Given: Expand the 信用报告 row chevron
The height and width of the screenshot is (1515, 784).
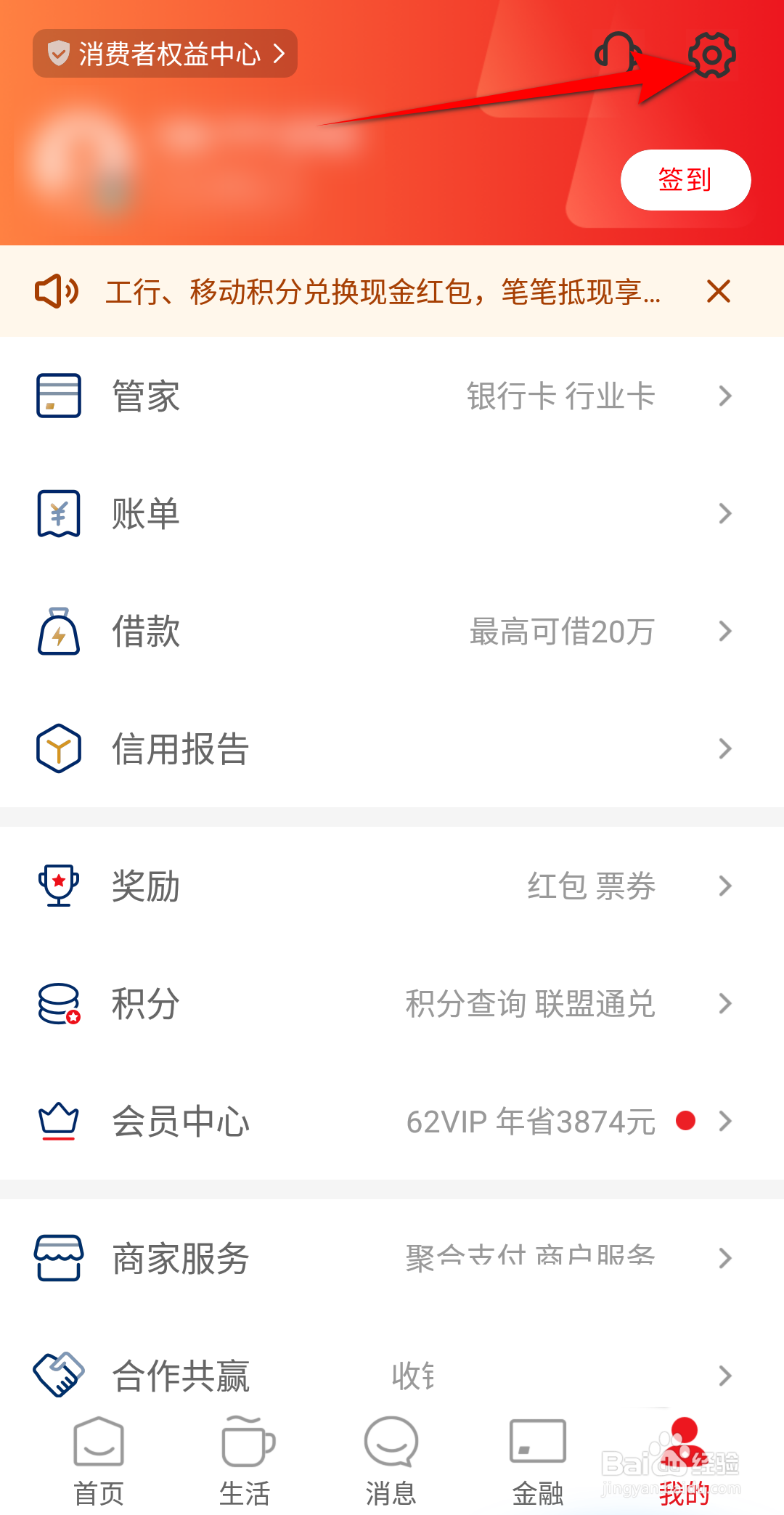Looking at the screenshot, I should click(725, 748).
